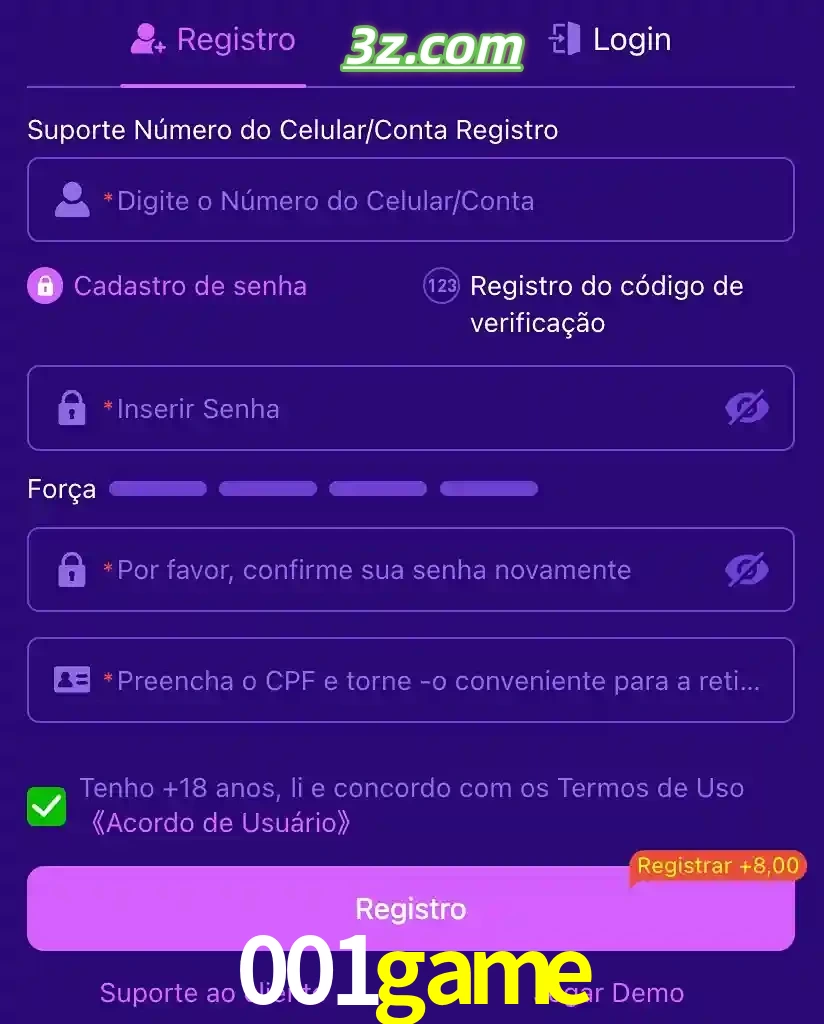Click the first Força strength bar segment

tap(157, 488)
